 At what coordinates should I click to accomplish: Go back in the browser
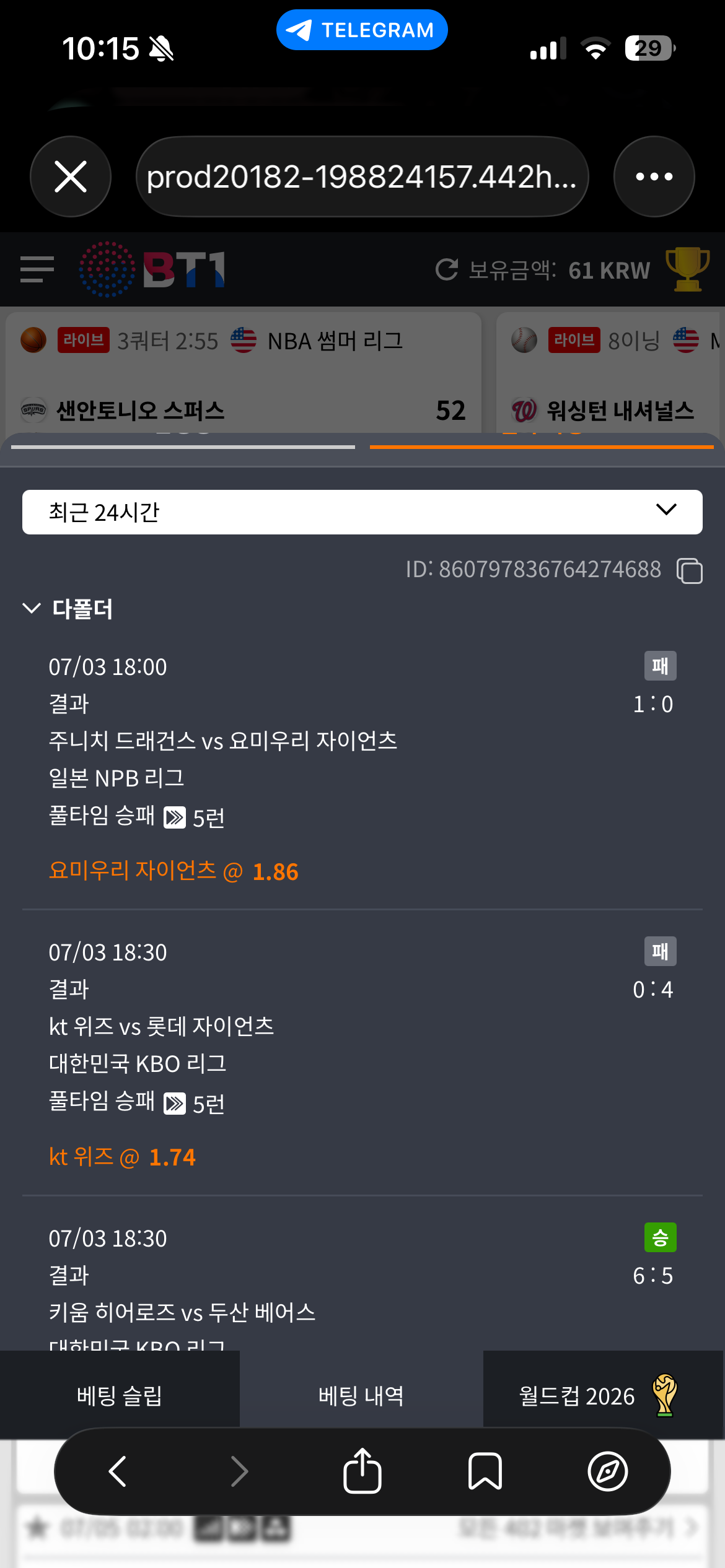click(117, 1471)
